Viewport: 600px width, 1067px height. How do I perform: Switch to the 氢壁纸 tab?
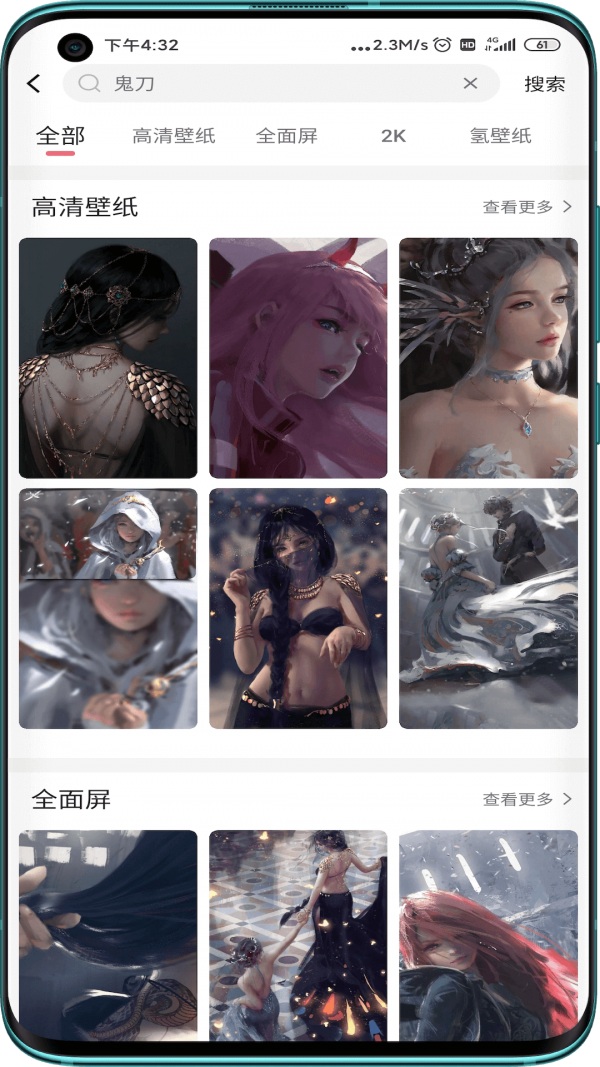coord(500,136)
